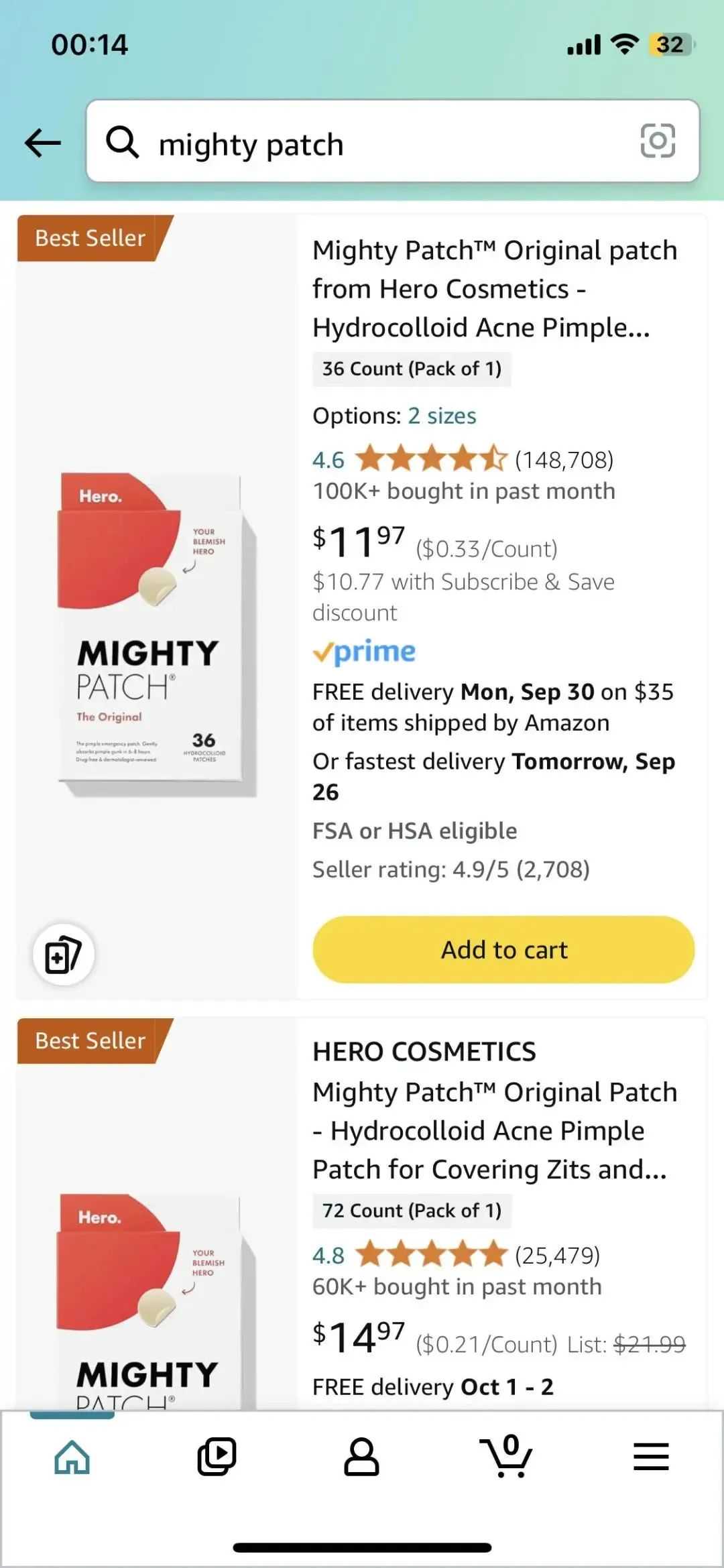Open the camera lens search icon
Screen dimensions: 724x1568
[x=658, y=141]
